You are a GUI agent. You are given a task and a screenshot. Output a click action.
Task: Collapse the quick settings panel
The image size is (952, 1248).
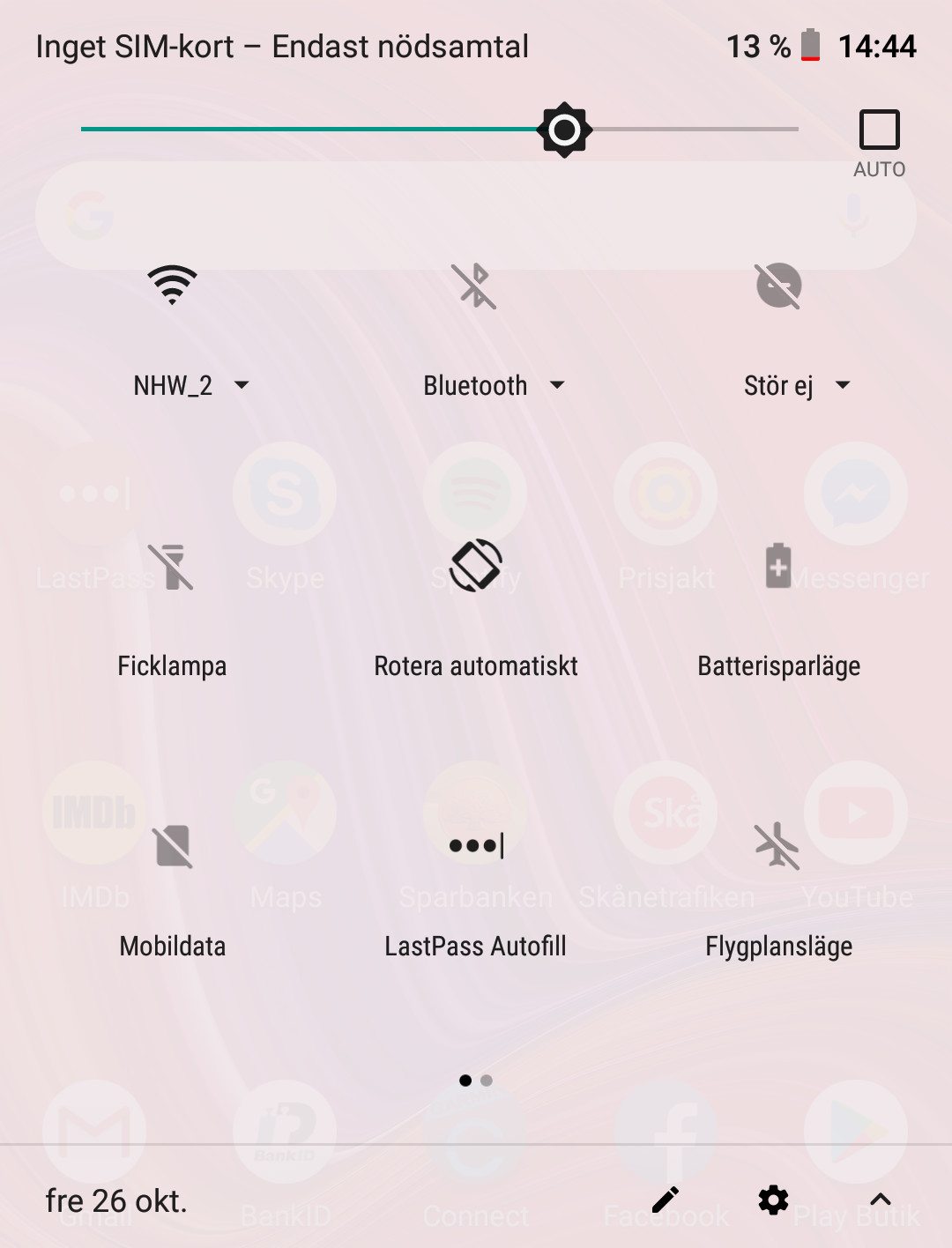point(881,1200)
